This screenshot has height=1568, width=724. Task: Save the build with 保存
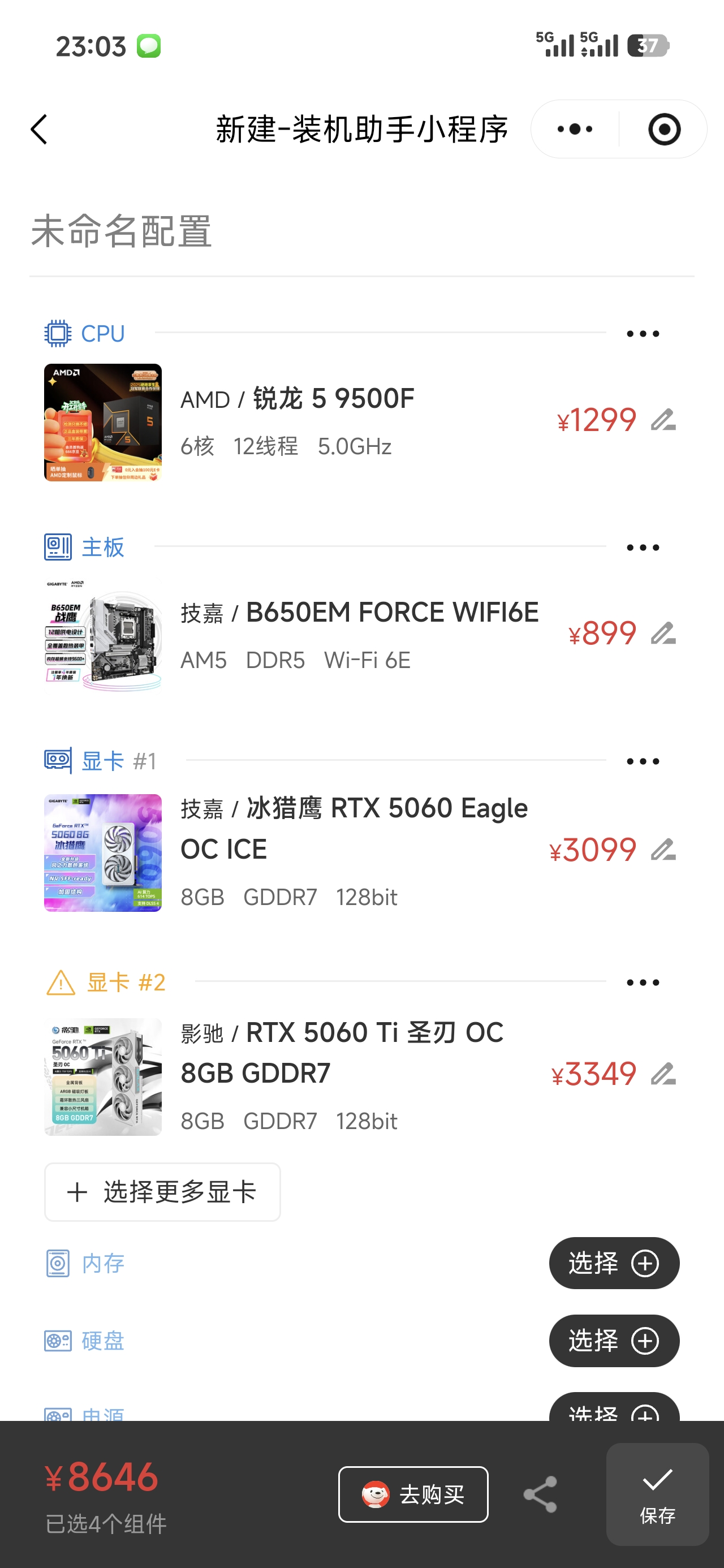[x=657, y=1494]
